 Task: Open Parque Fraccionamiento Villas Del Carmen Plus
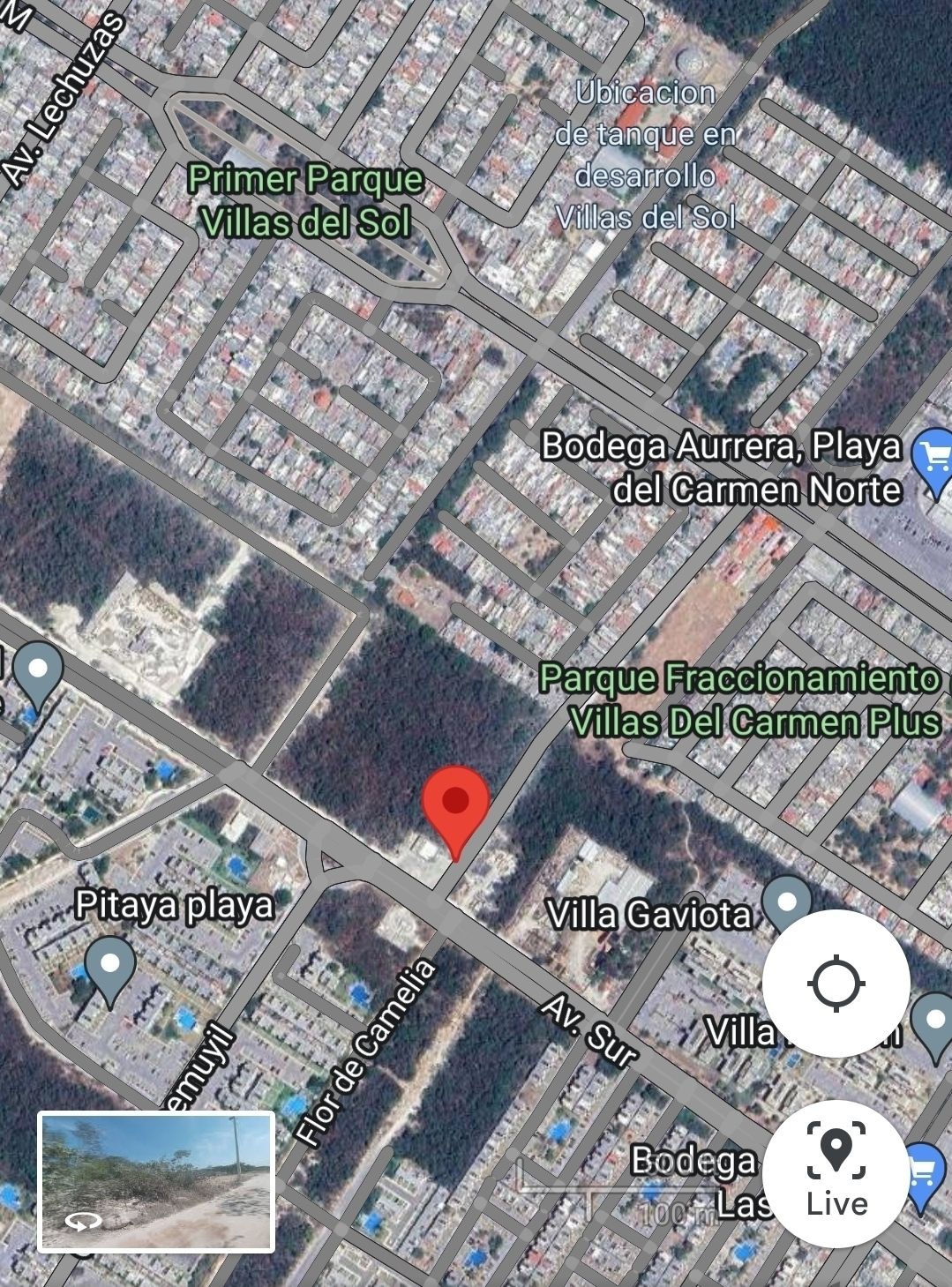point(739,700)
